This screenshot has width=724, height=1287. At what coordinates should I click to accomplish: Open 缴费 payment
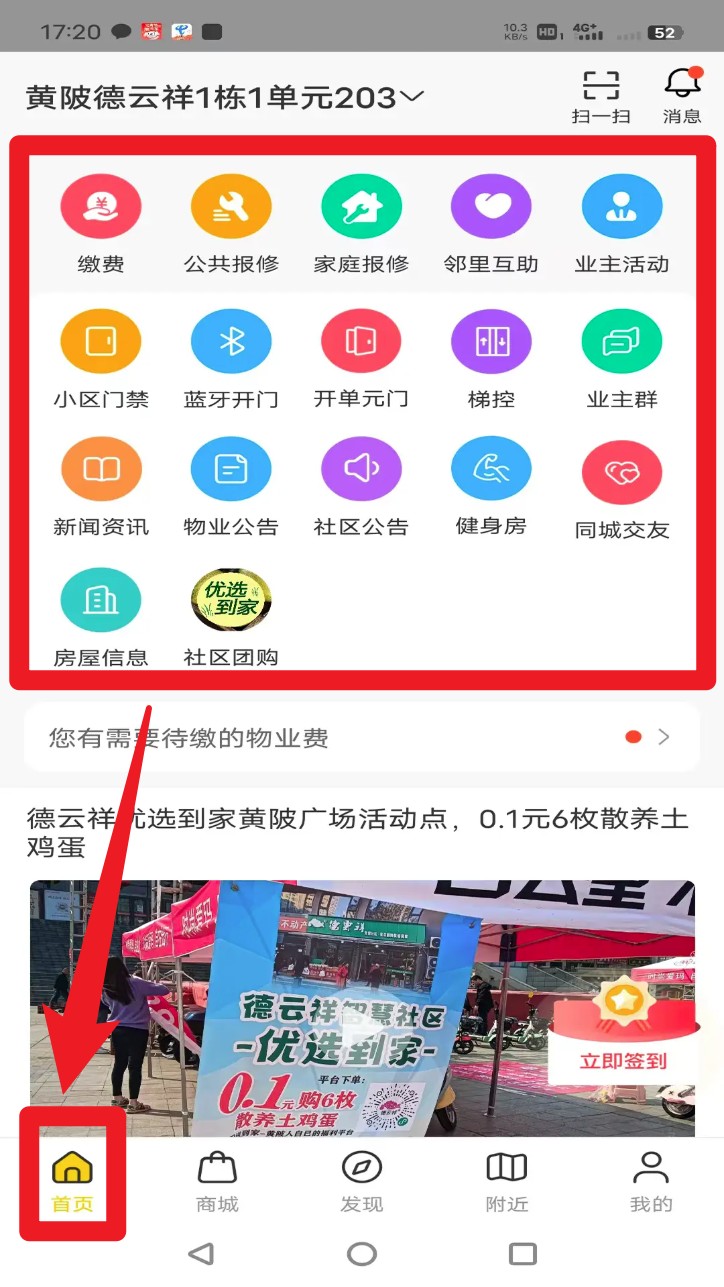[x=101, y=223]
